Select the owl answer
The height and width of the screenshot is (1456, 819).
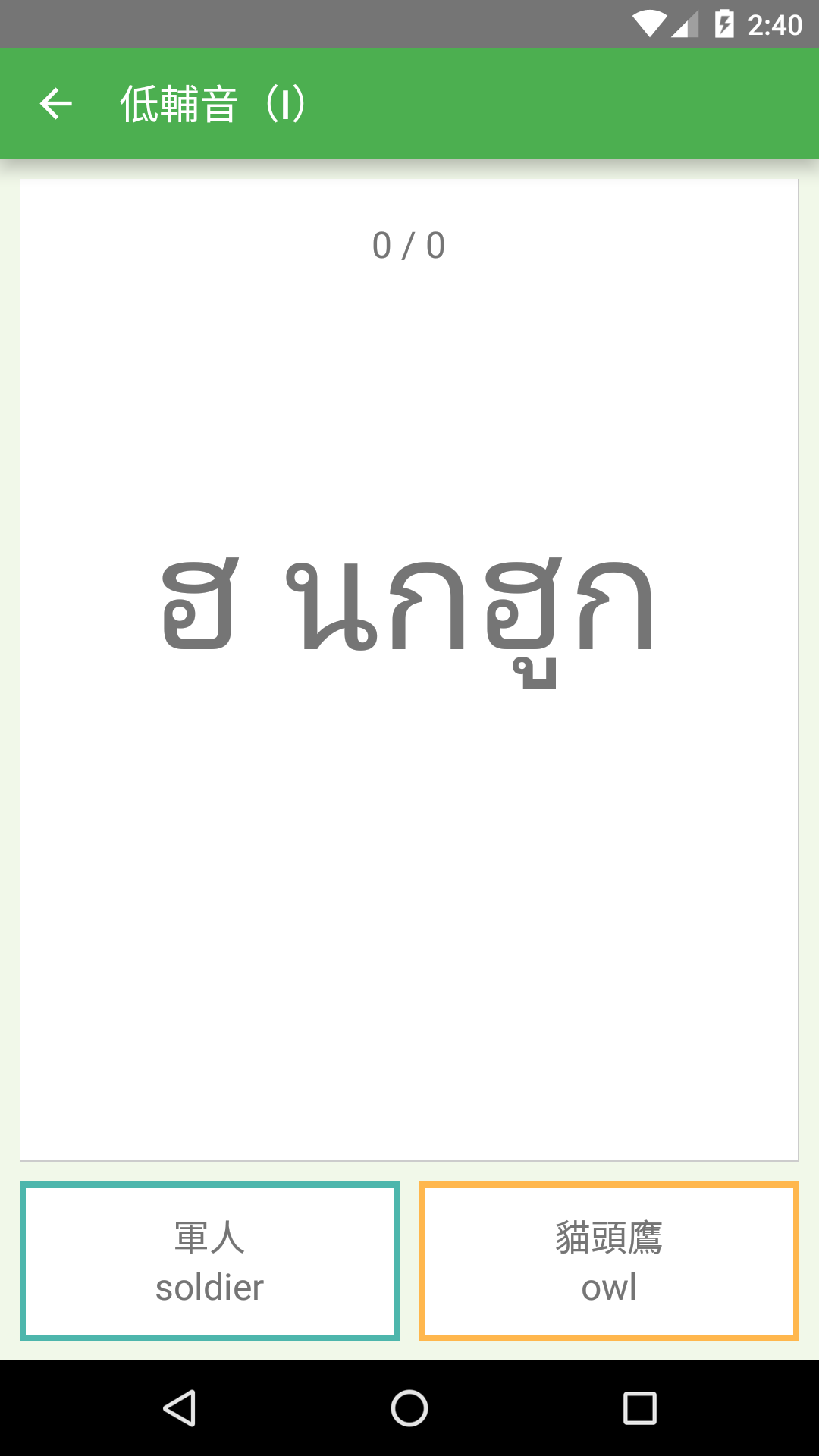click(x=609, y=1261)
